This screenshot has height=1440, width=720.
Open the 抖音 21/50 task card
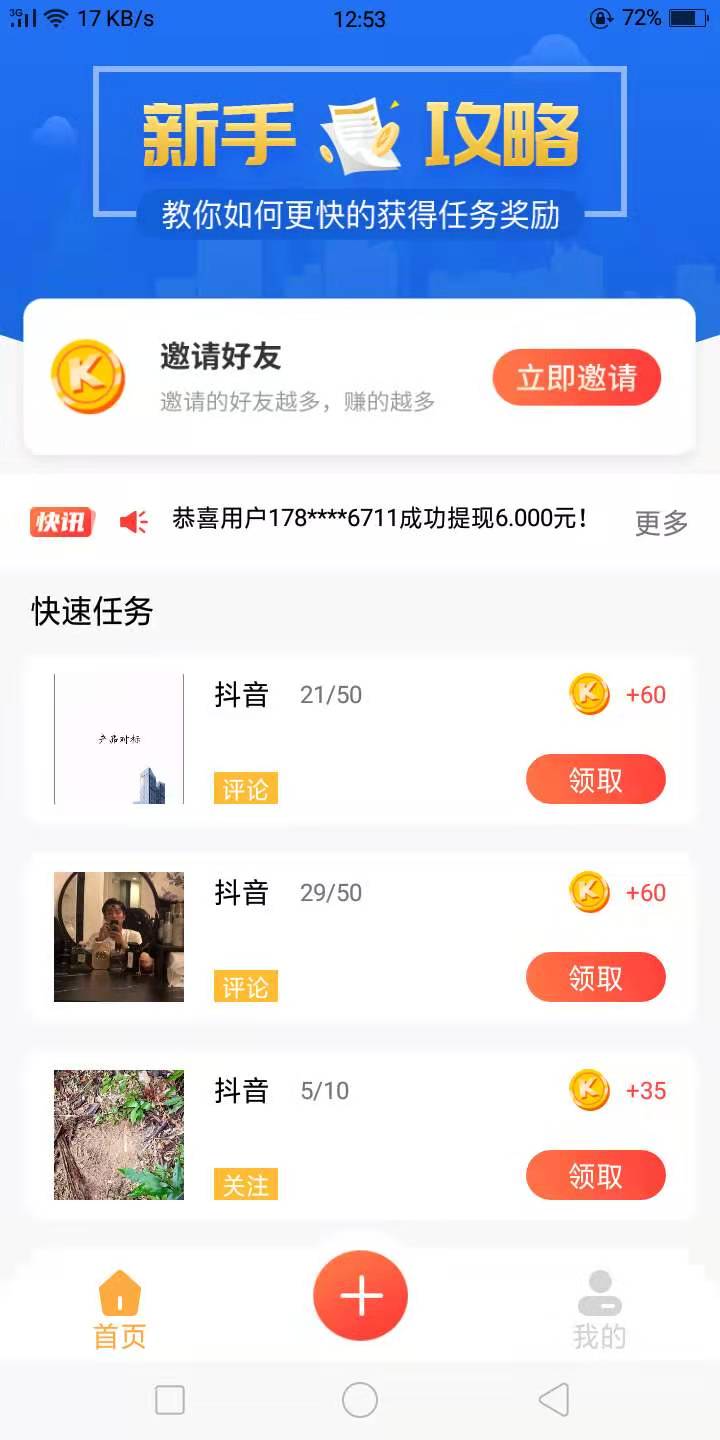(x=380, y=738)
